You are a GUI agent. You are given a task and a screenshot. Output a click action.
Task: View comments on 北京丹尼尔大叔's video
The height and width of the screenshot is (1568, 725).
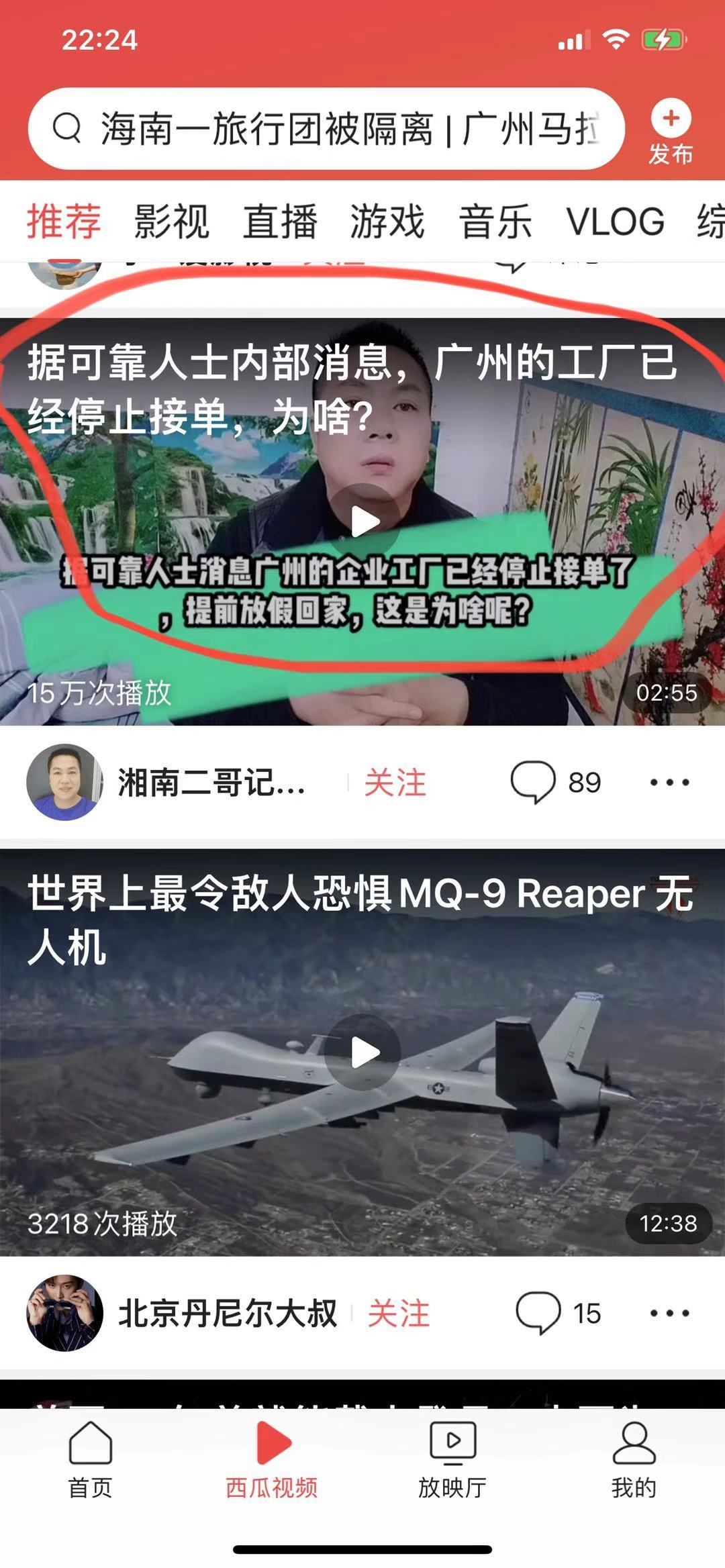pos(557,1313)
